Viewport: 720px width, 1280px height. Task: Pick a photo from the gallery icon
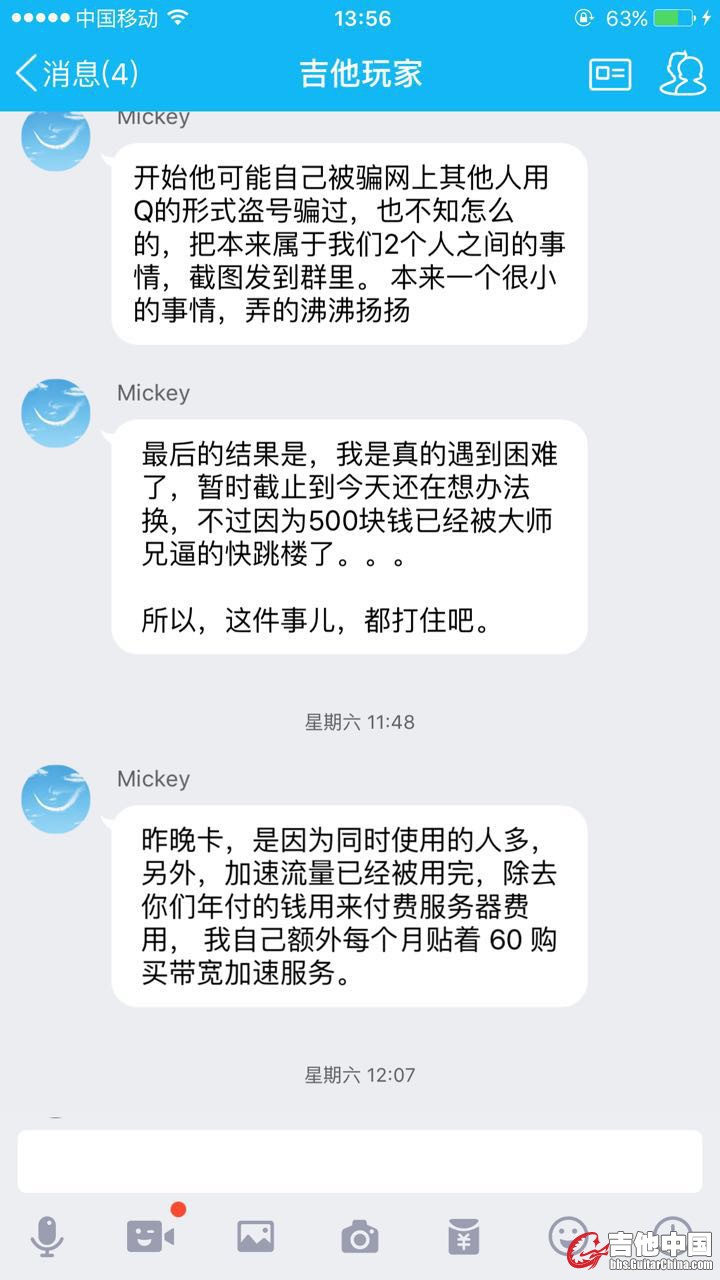pos(255,1237)
